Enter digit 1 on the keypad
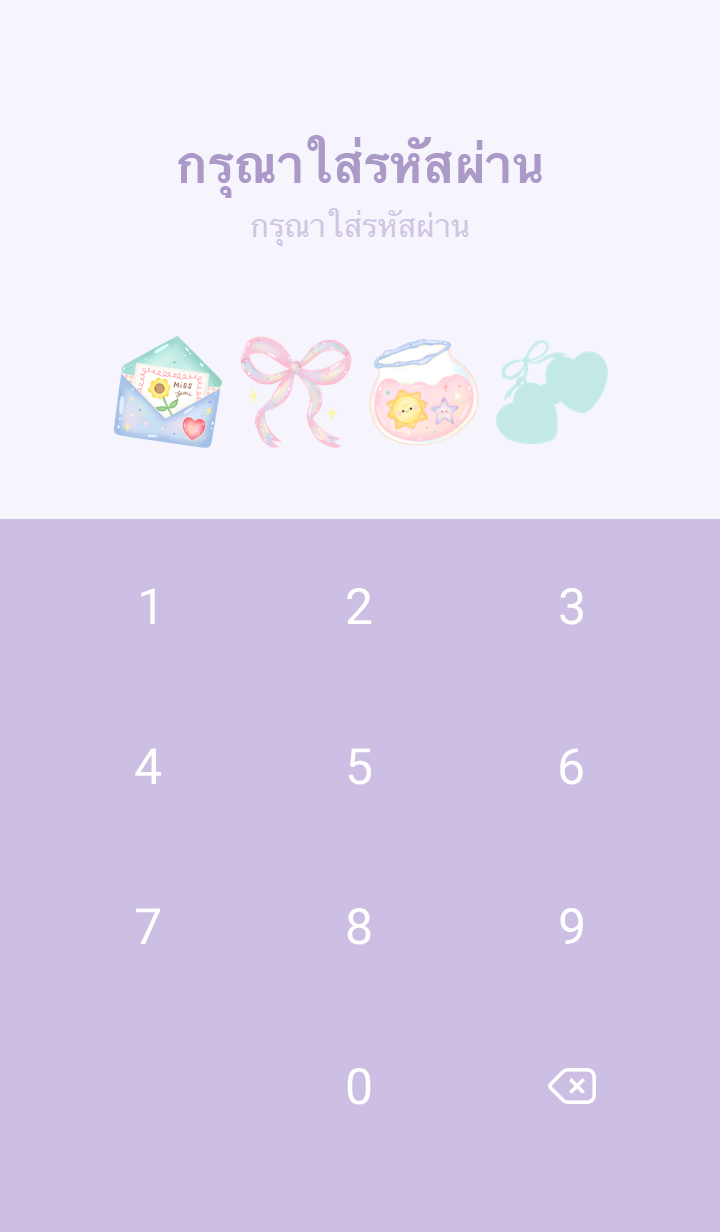720x1232 pixels. coord(149,607)
